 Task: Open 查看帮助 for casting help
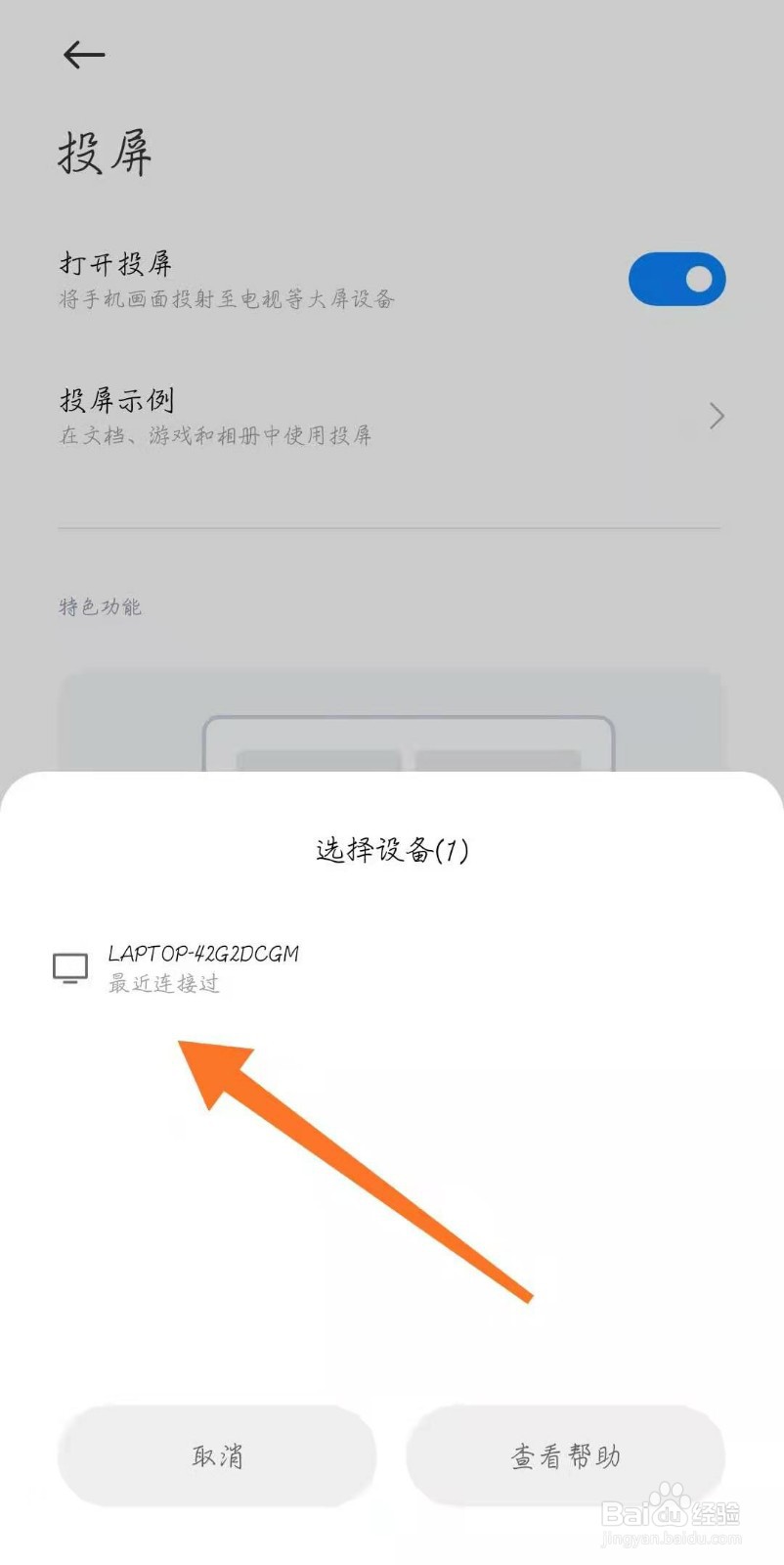point(566,1455)
